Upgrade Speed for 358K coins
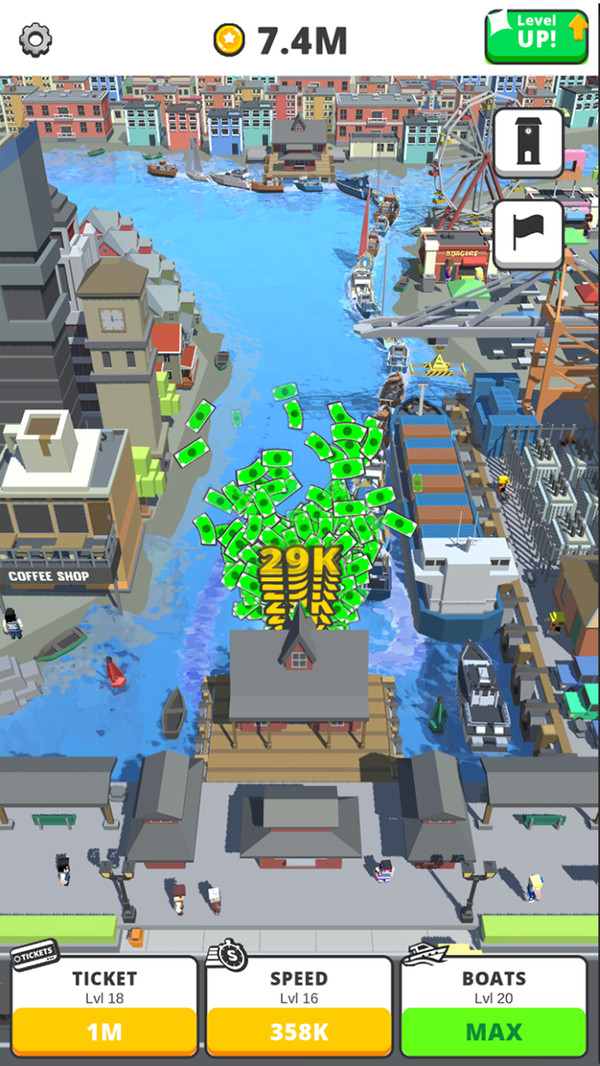 pyautogui.click(x=298, y=1031)
